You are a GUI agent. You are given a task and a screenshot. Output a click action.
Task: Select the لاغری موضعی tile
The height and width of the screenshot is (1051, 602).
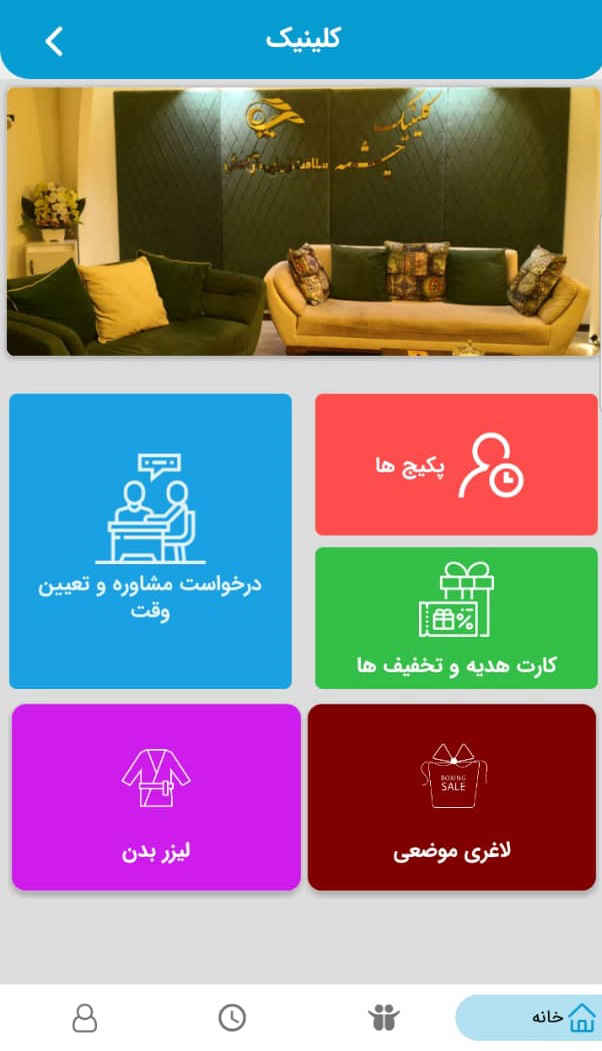pos(452,797)
